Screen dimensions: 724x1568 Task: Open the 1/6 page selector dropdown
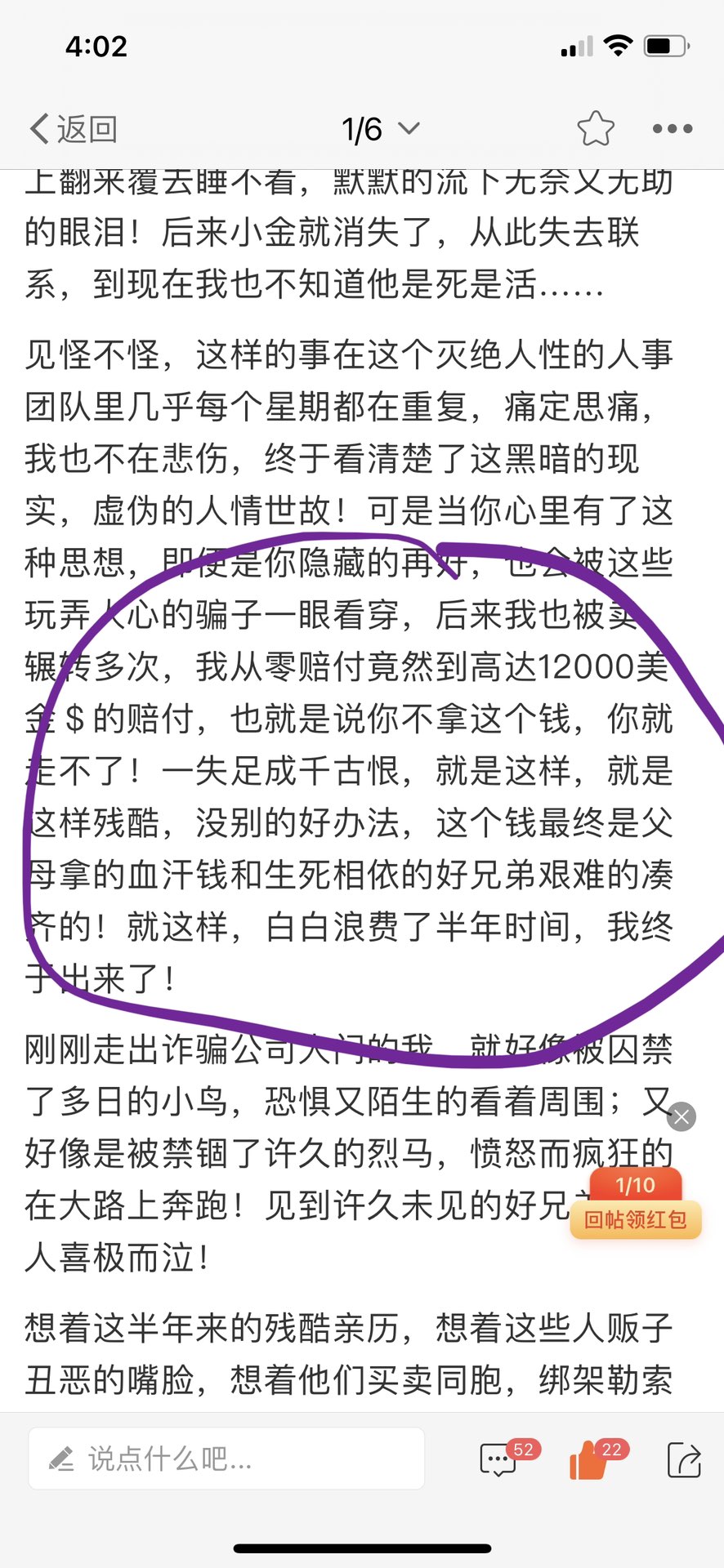point(380,129)
